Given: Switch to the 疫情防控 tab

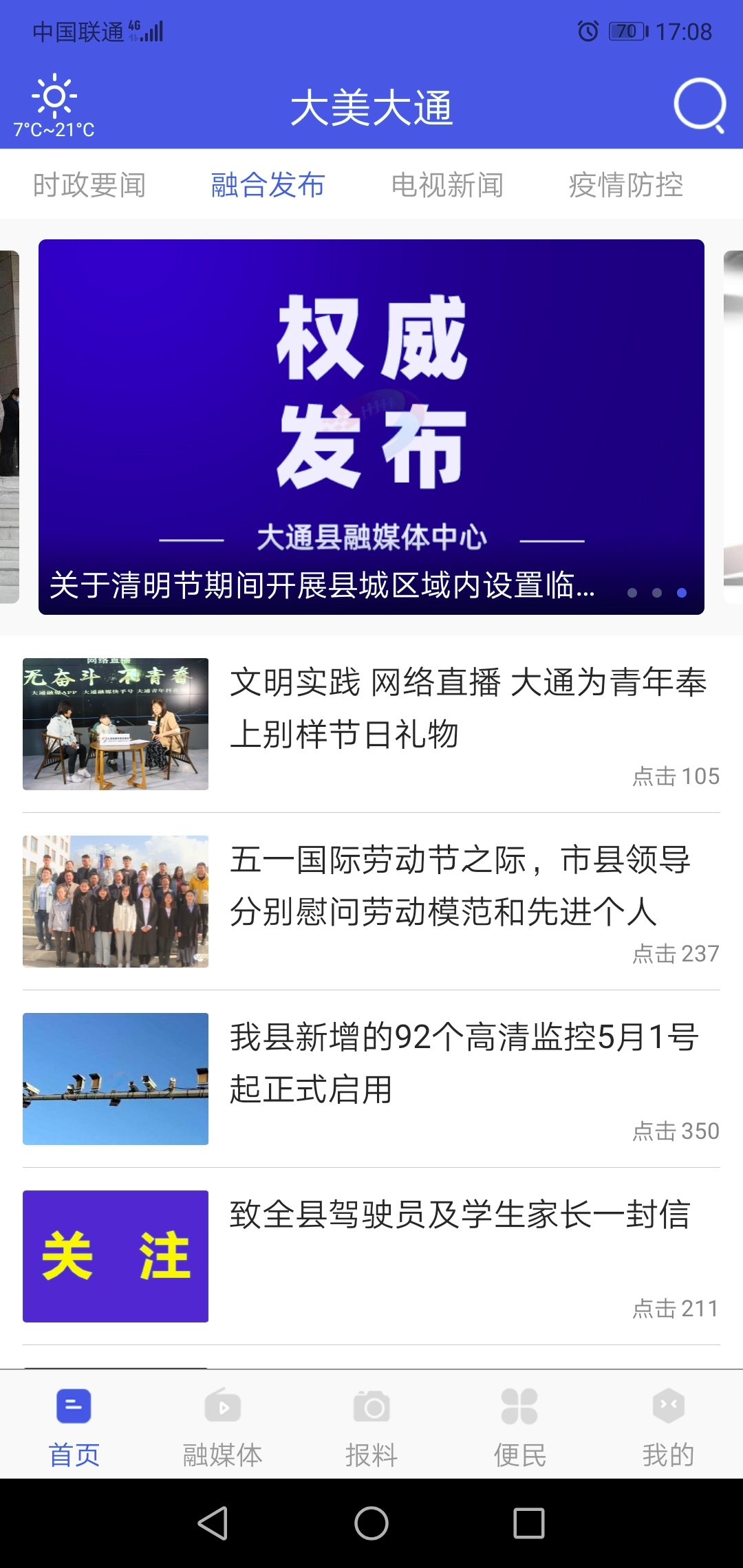Looking at the screenshot, I should (626, 184).
